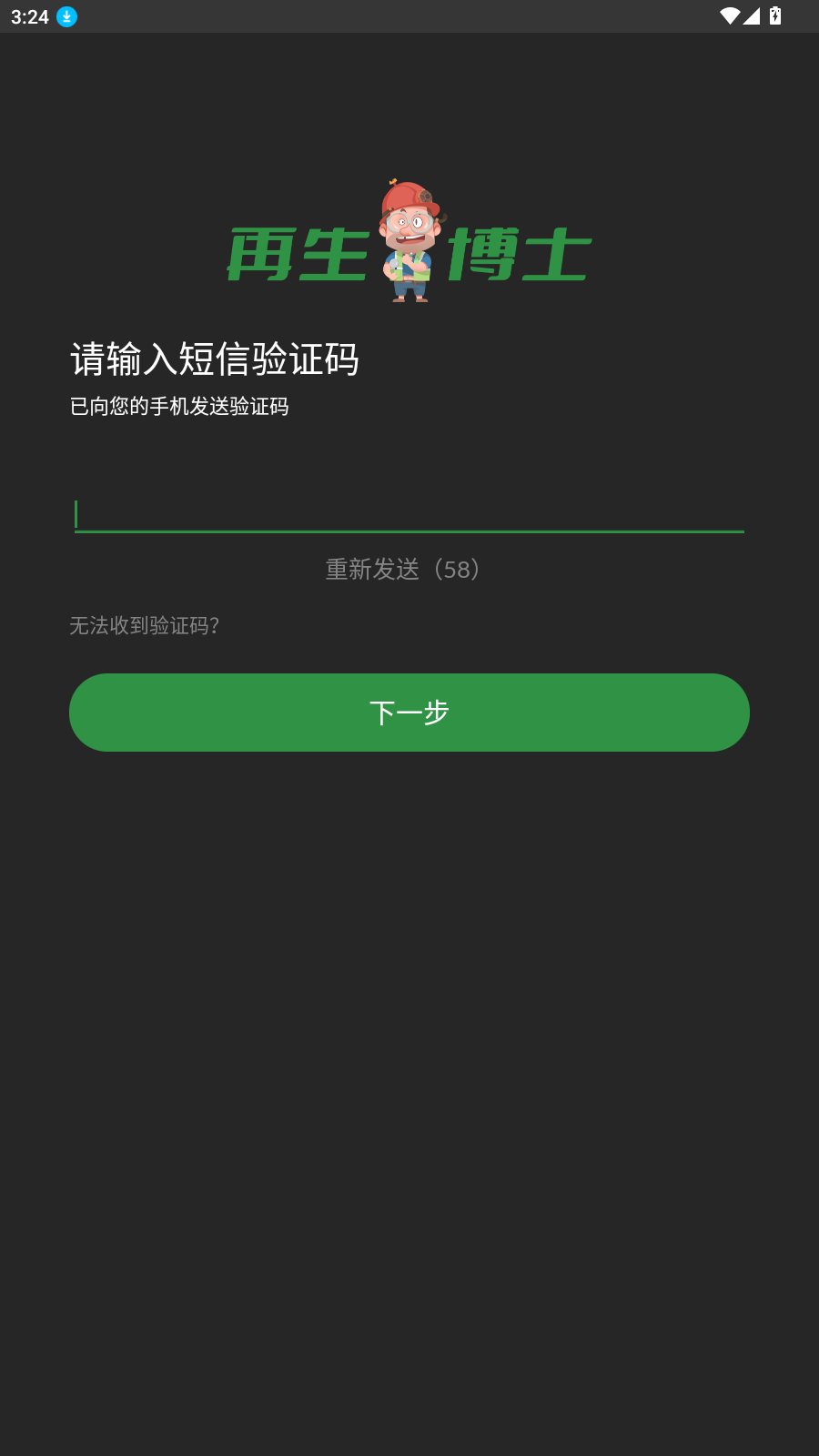Open the 无法收到验证码 help link
The height and width of the screenshot is (1456, 819).
pos(145,627)
